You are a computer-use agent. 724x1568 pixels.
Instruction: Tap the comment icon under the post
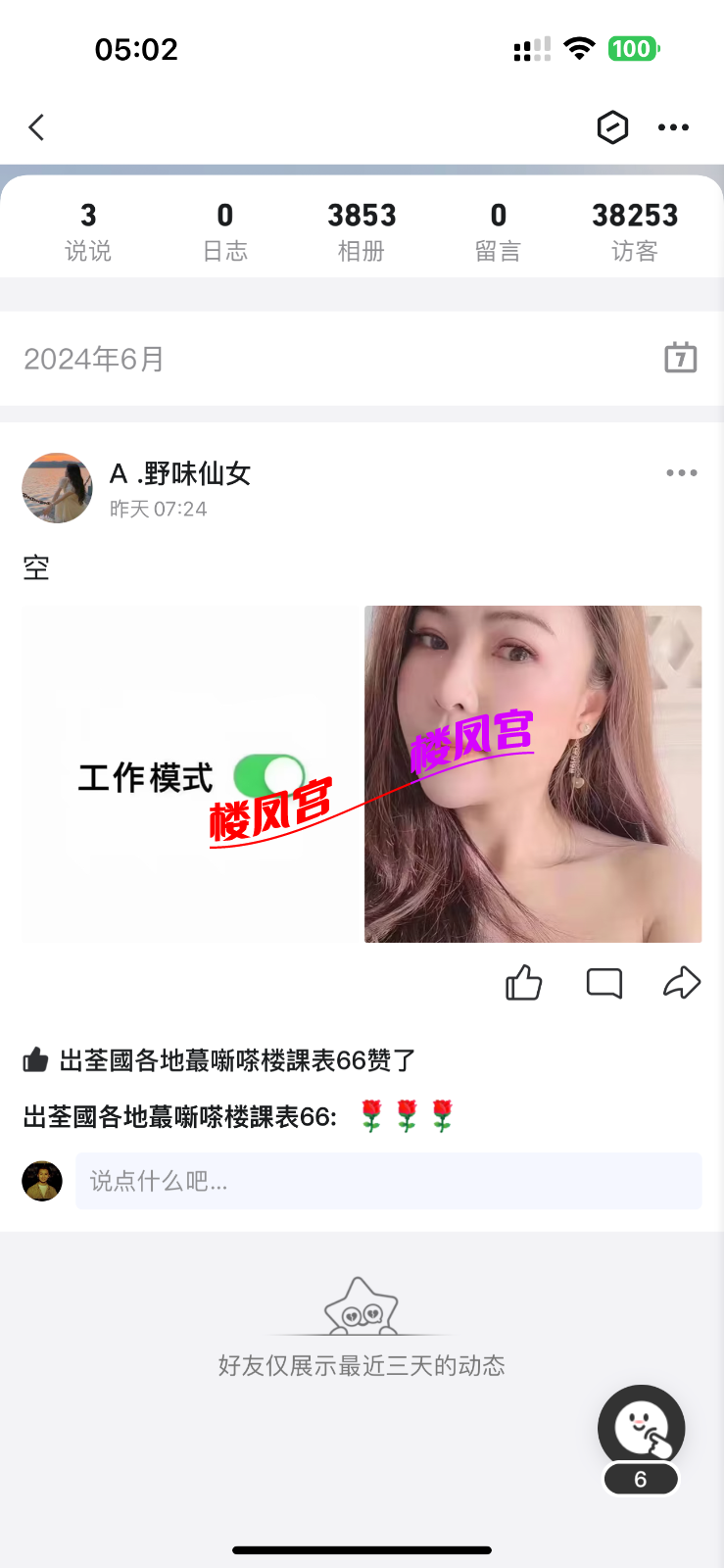pyautogui.click(x=603, y=982)
